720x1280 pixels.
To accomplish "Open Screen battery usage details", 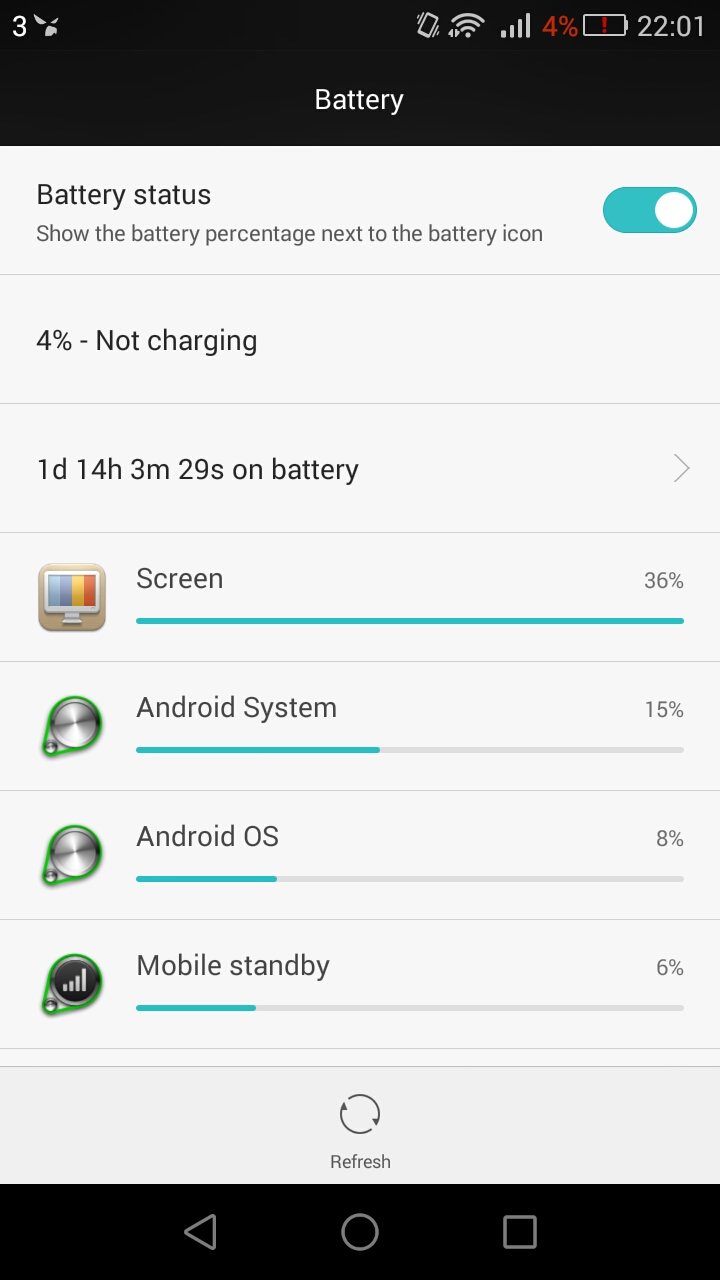I will coord(360,597).
